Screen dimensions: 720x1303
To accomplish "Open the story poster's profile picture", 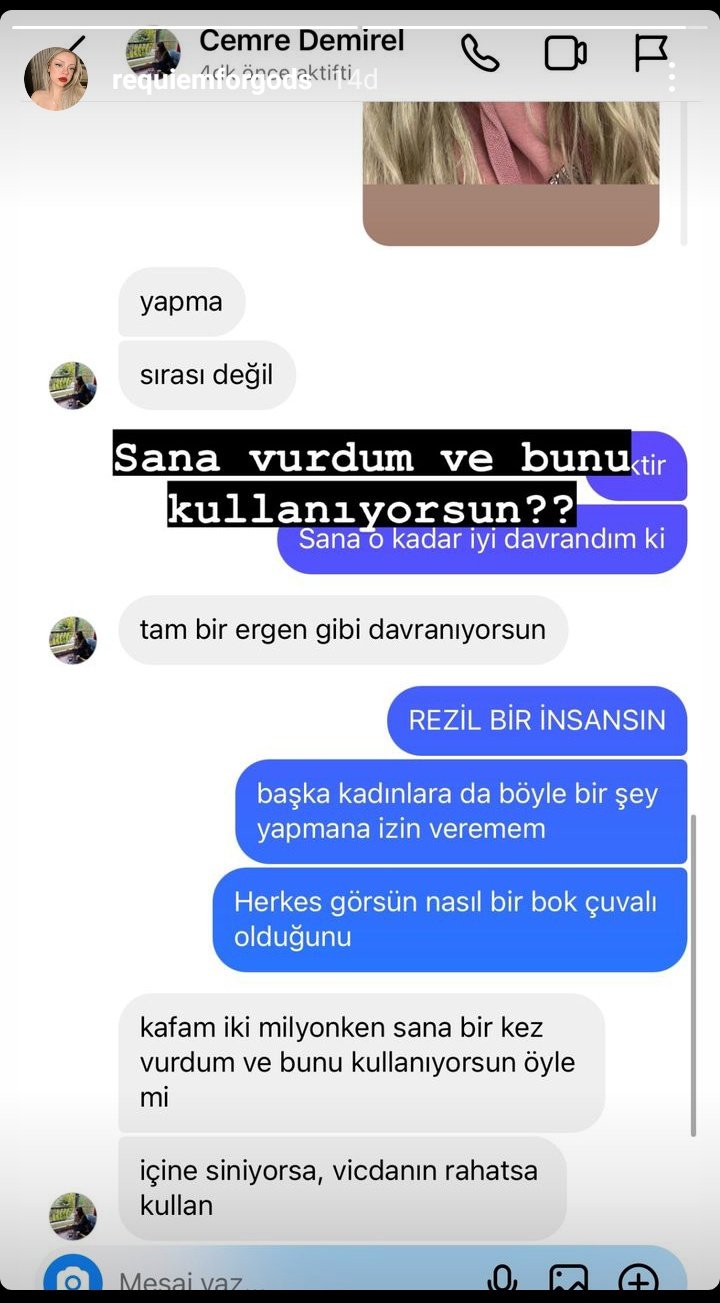I will pos(55,79).
